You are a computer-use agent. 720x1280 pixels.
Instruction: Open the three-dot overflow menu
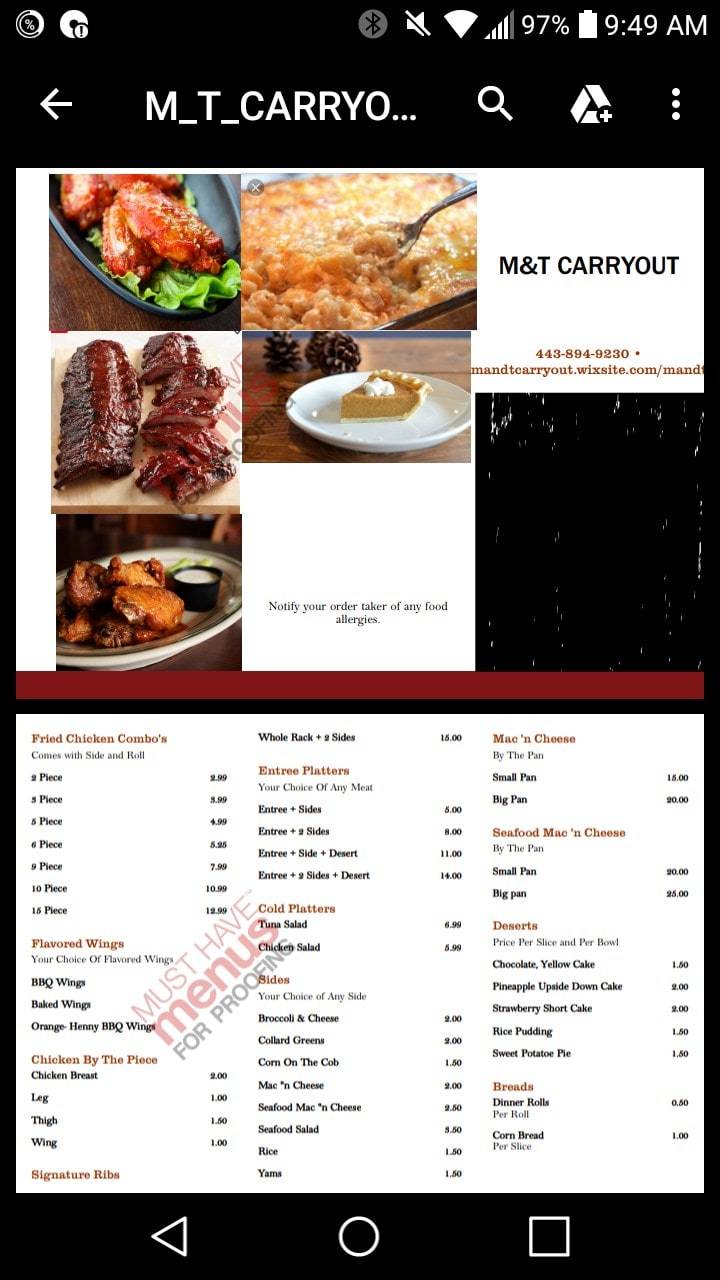tap(676, 104)
